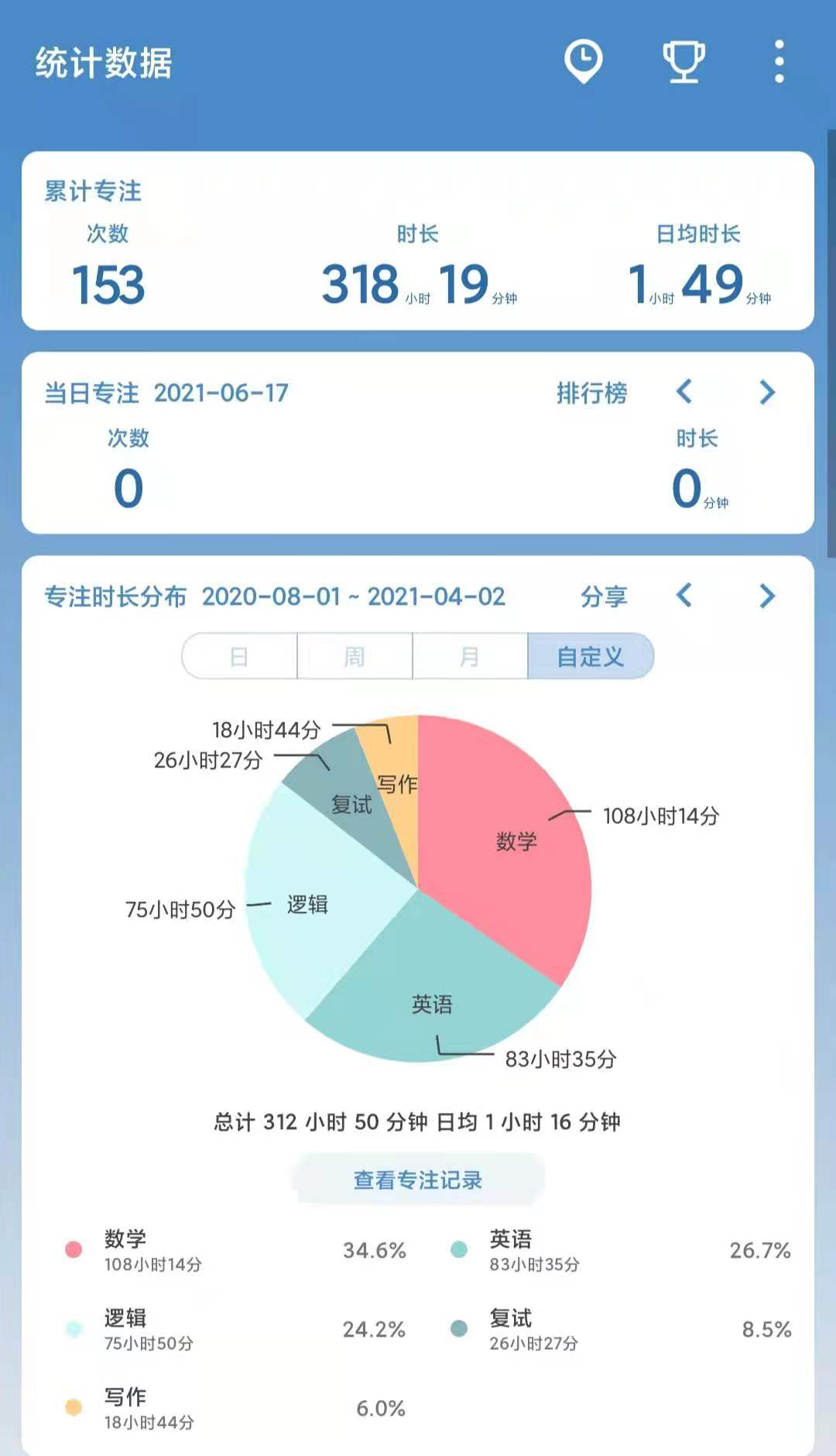Switch to the 周 view
Image resolution: width=836 pixels, height=1456 pixels.
point(355,657)
